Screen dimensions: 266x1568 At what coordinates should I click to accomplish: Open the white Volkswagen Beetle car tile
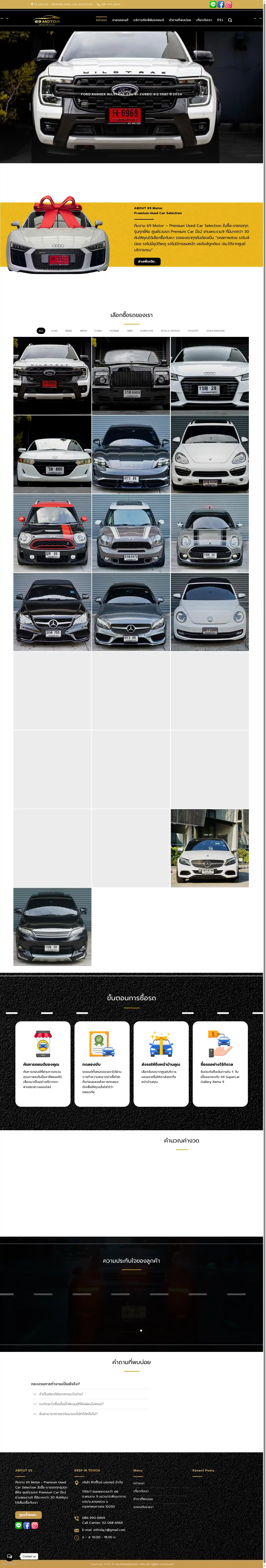click(x=209, y=612)
